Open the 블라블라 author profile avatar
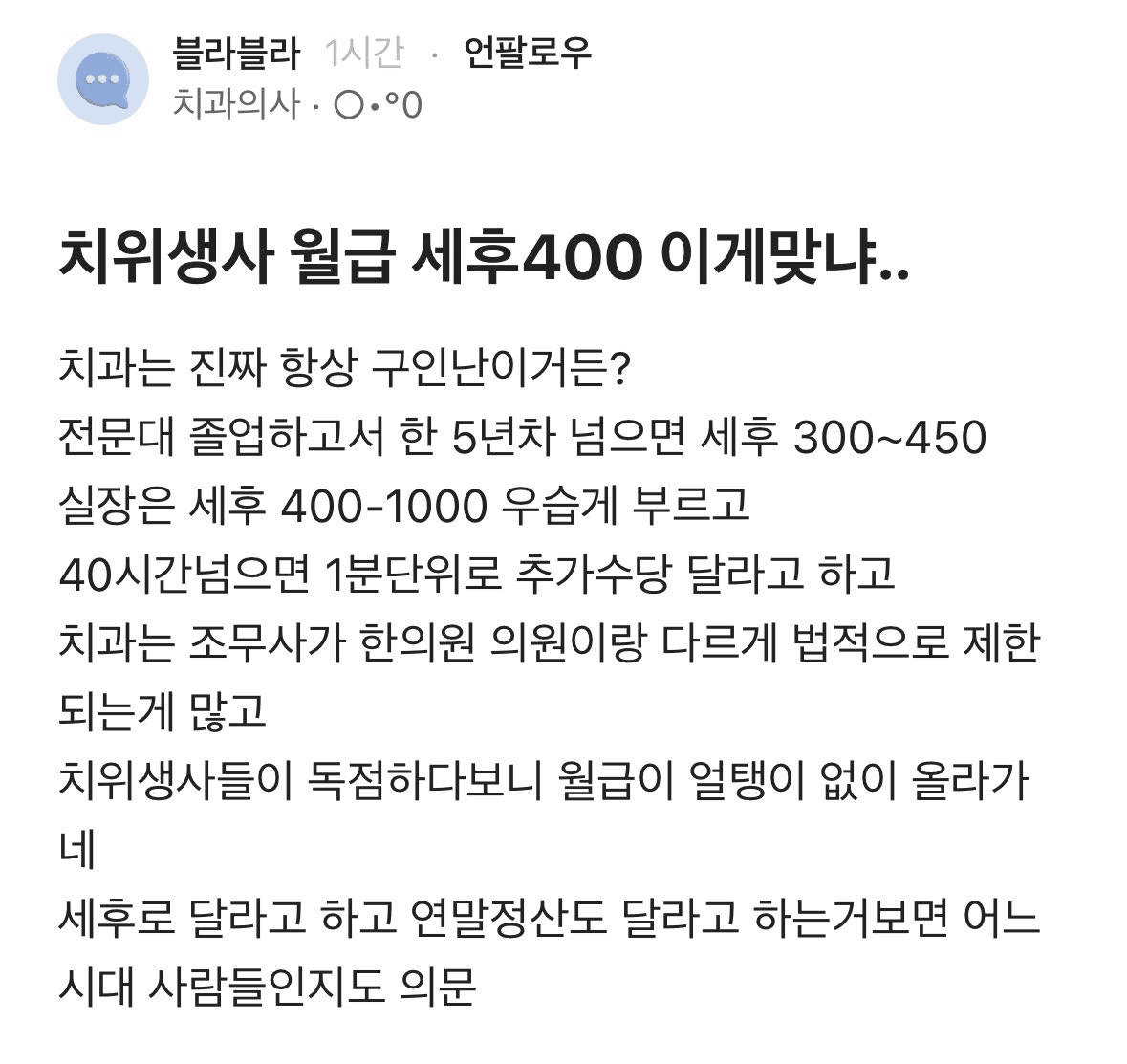 (103, 78)
